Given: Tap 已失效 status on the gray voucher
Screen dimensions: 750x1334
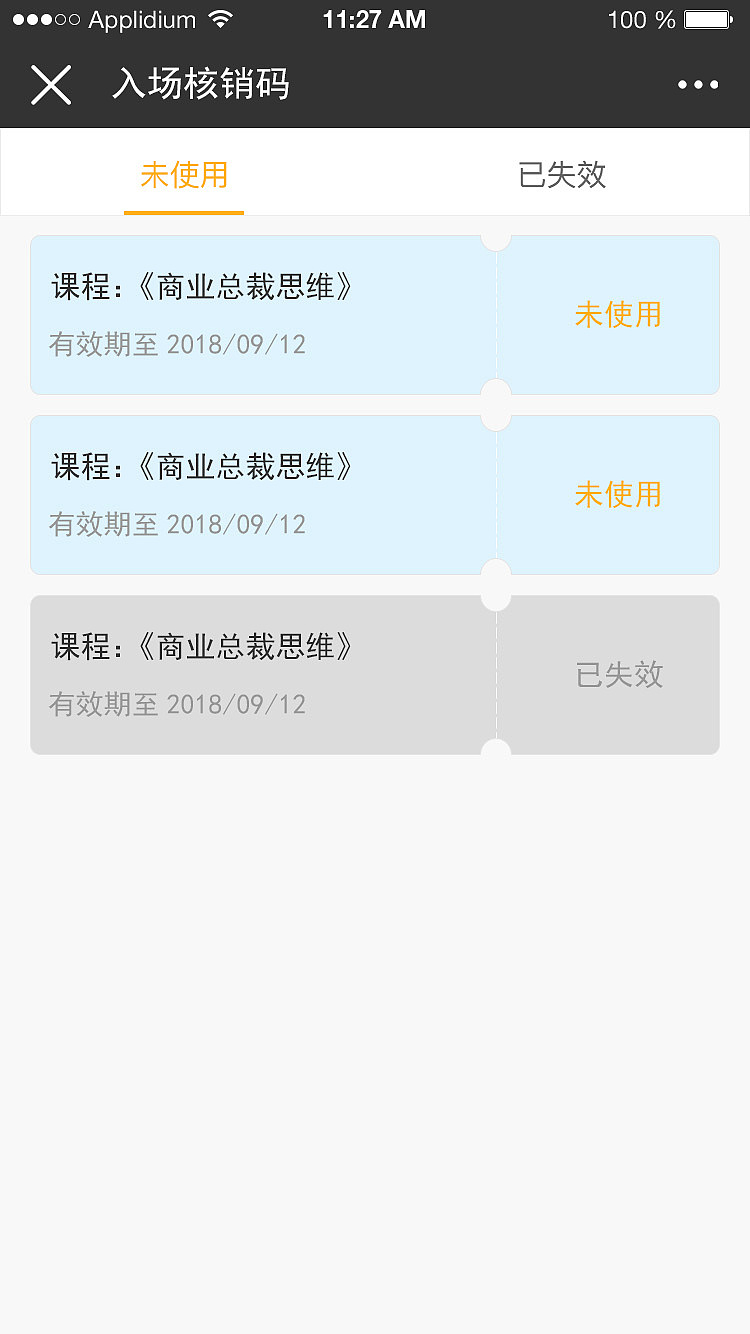Looking at the screenshot, I should [618, 675].
